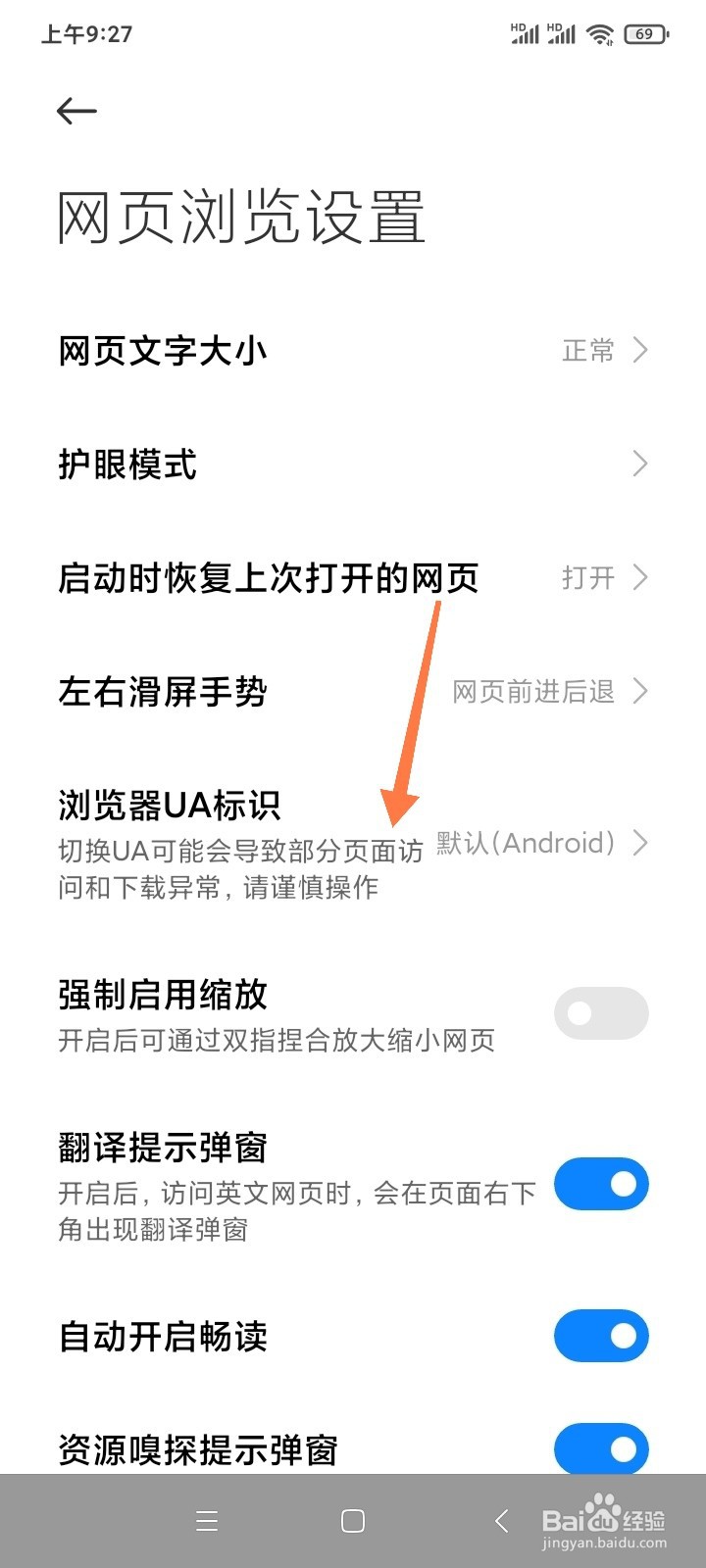706x1568 pixels.
Task: Open the recent apps button in navigation bar
Action: click(x=206, y=1521)
